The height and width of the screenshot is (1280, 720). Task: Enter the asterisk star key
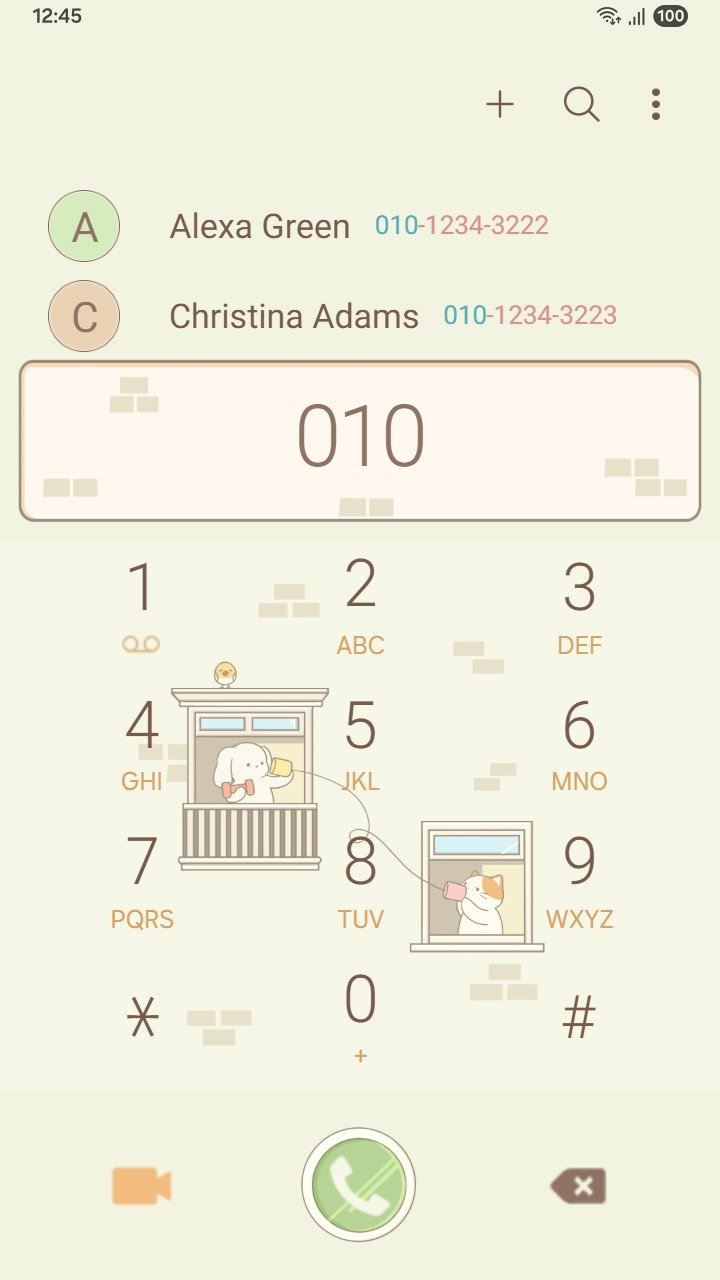pyautogui.click(x=143, y=1018)
